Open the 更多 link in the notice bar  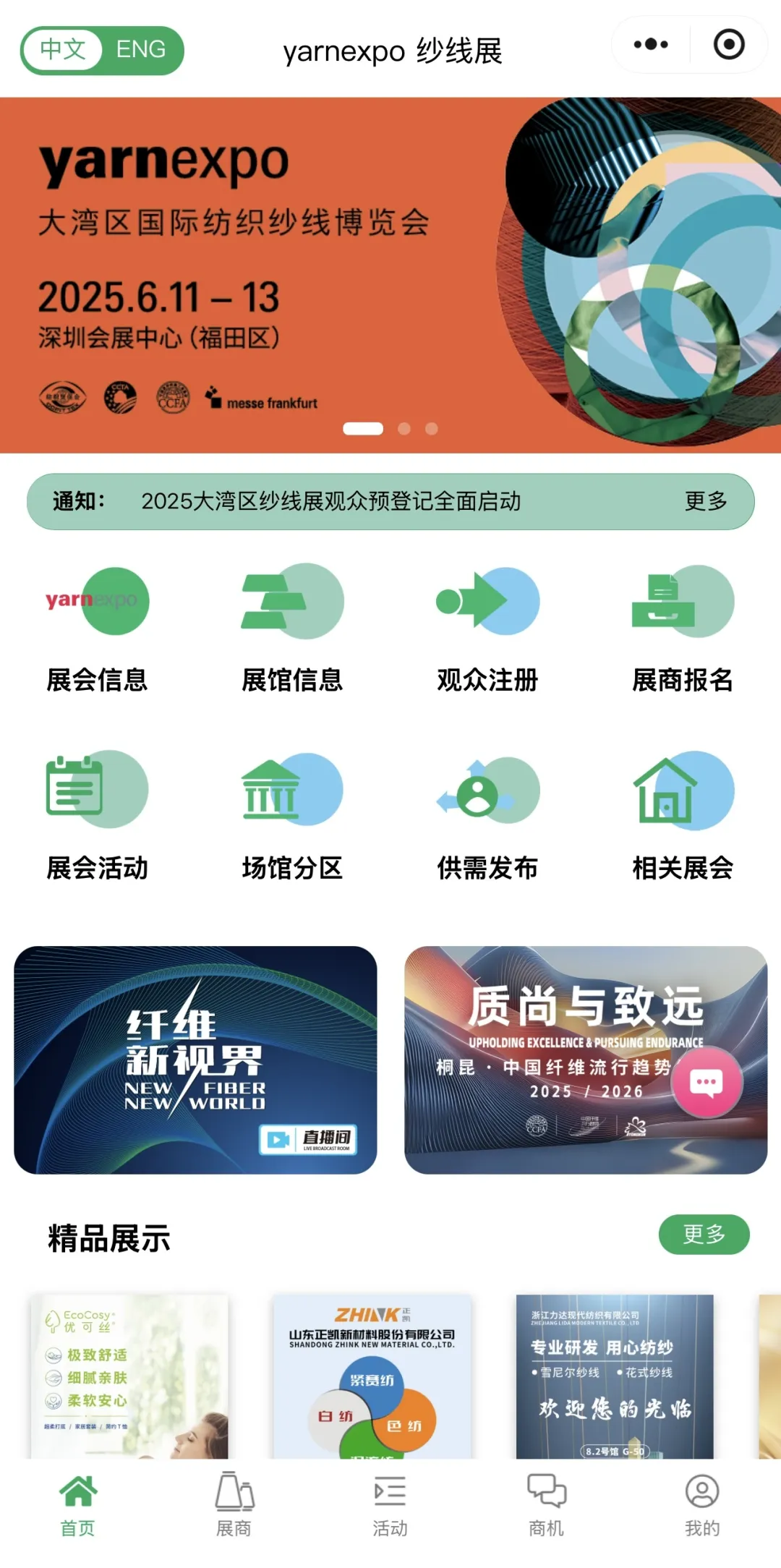706,501
